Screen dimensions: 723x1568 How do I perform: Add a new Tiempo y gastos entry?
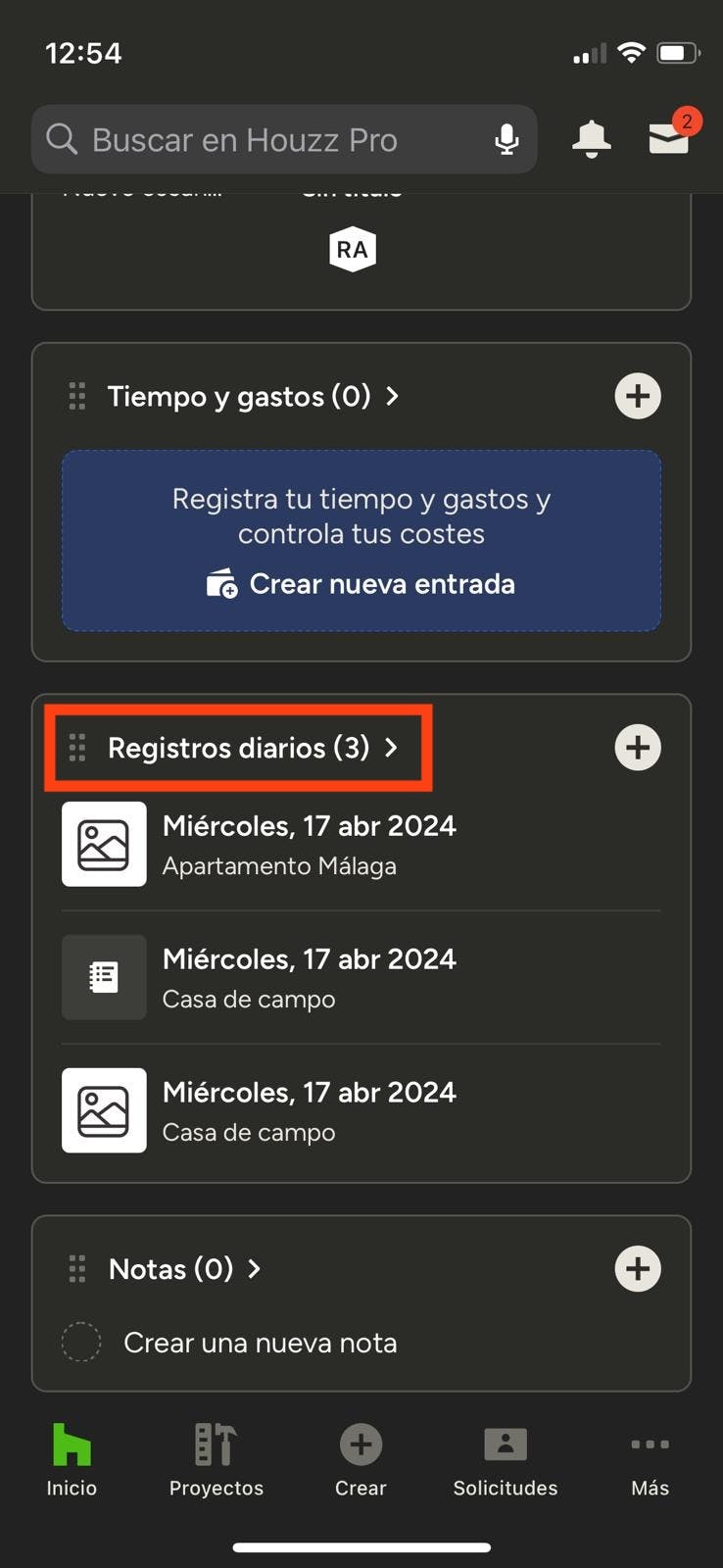(638, 396)
